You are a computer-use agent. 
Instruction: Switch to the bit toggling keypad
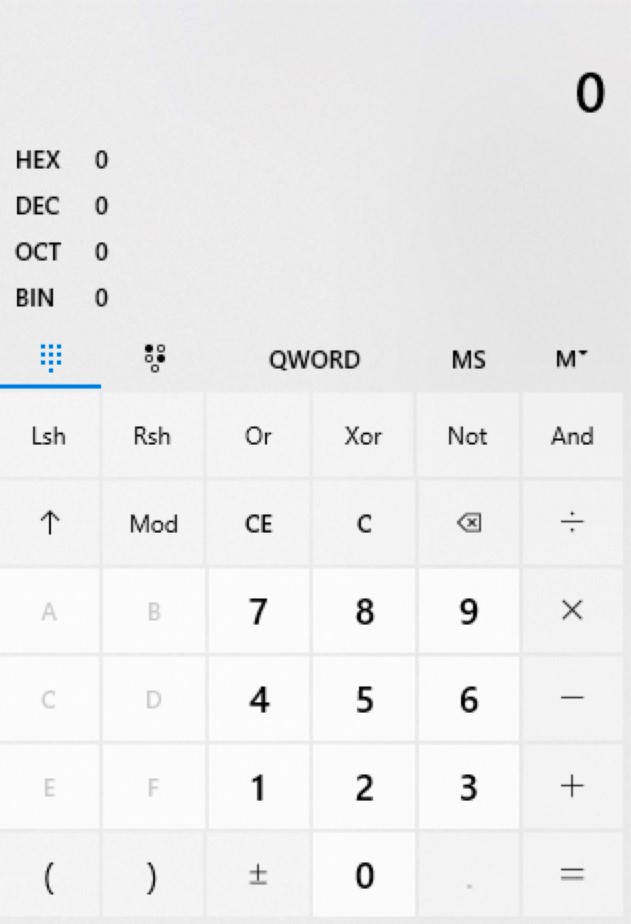[x=154, y=359]
